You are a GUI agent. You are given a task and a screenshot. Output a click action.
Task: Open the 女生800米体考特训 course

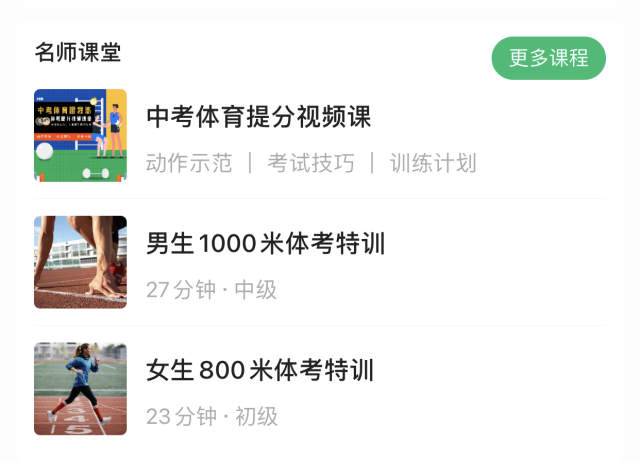(x=259, y=371)
